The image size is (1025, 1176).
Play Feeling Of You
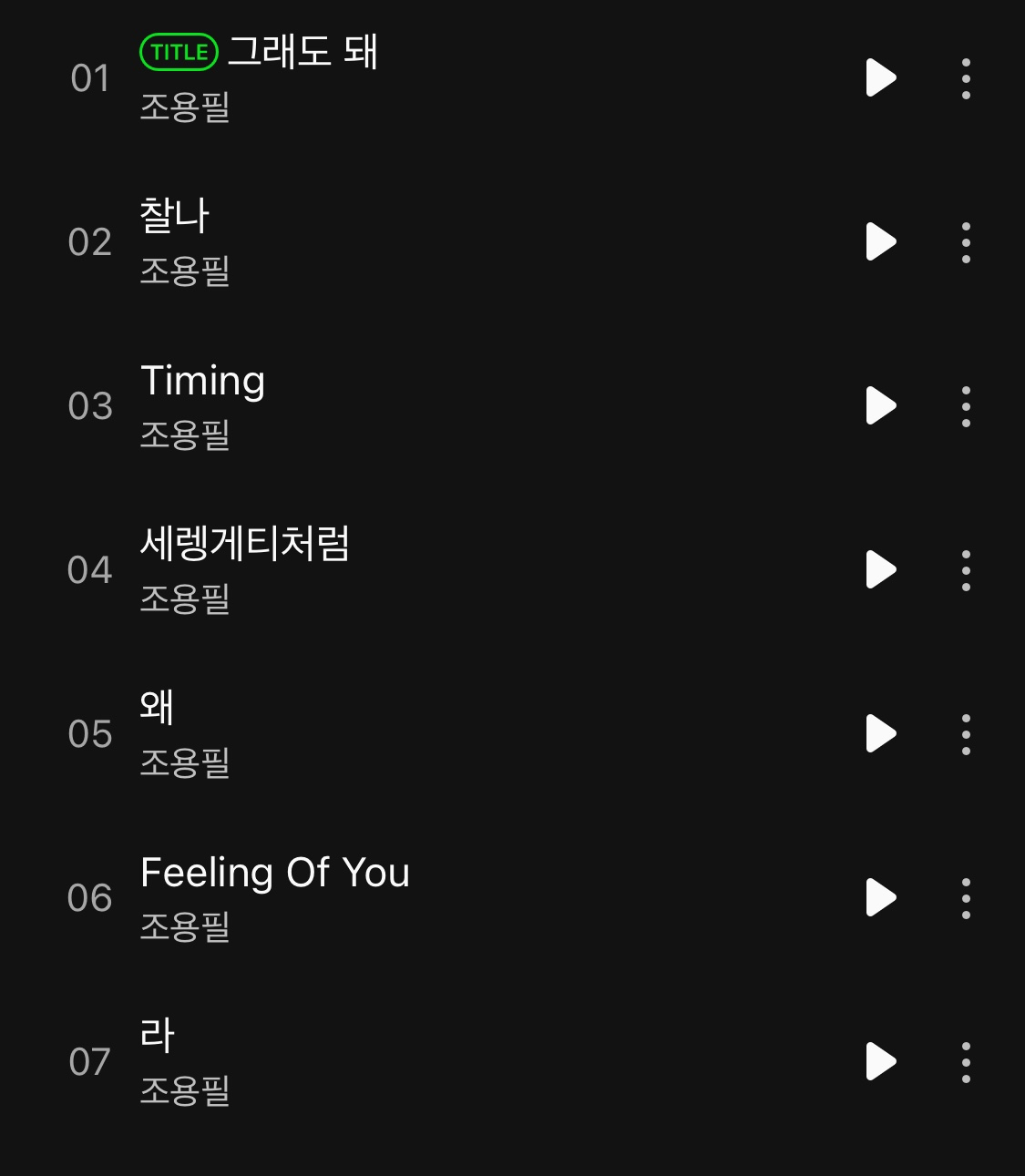coord(880,897)
